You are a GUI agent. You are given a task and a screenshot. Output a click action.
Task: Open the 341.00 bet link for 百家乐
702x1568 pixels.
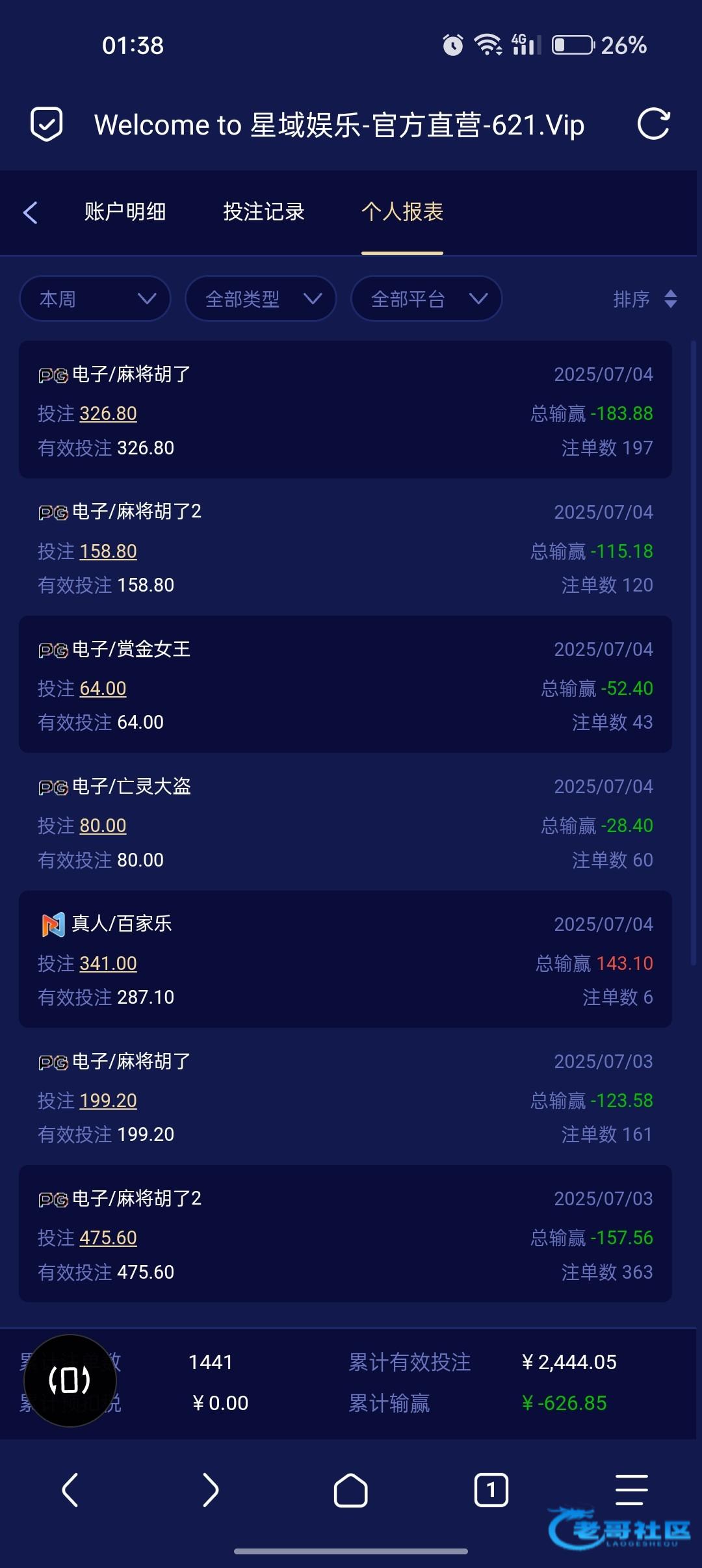tap(108, 963)
